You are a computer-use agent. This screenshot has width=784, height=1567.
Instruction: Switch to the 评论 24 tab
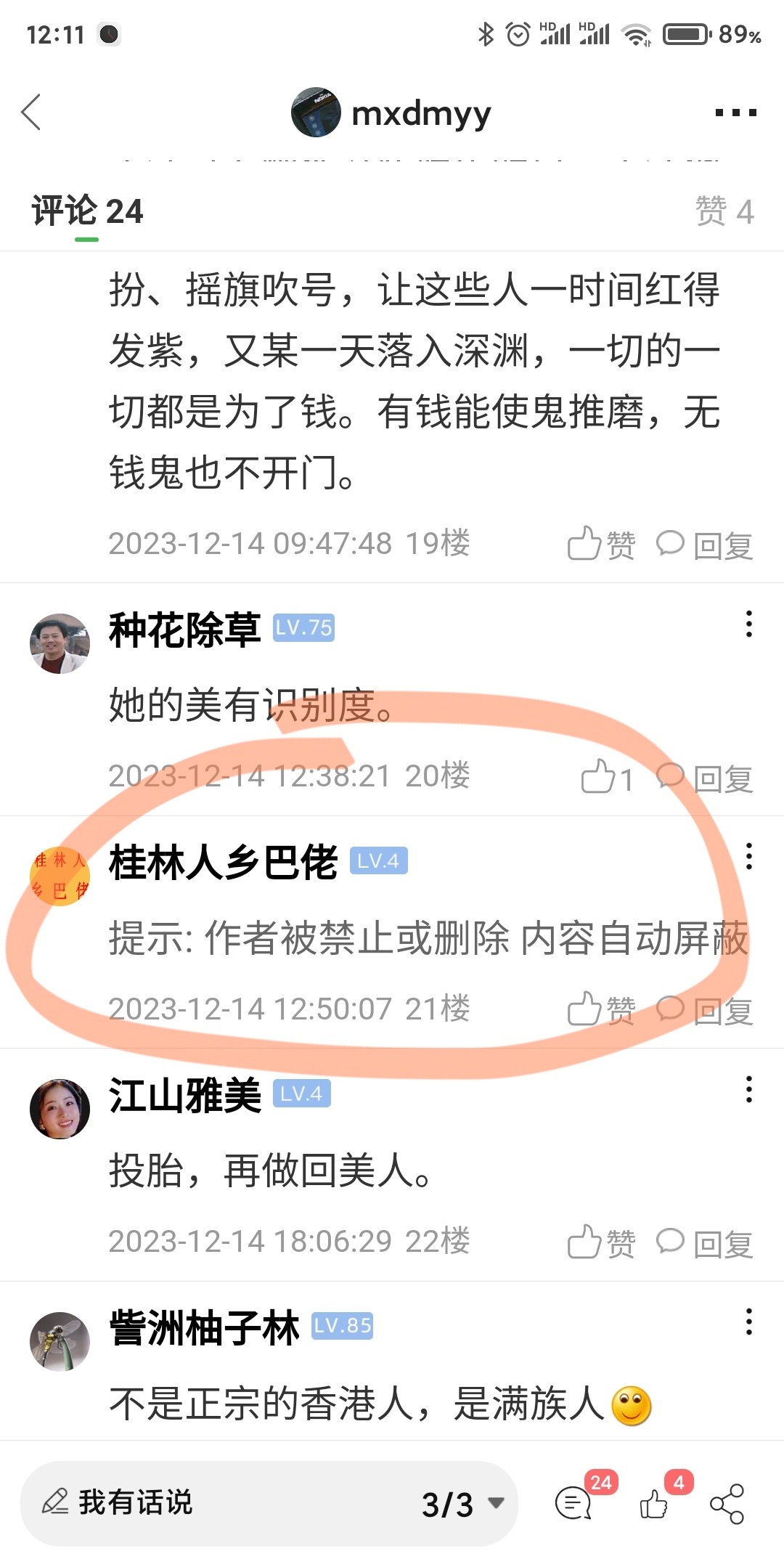click(x=87, y=212)
